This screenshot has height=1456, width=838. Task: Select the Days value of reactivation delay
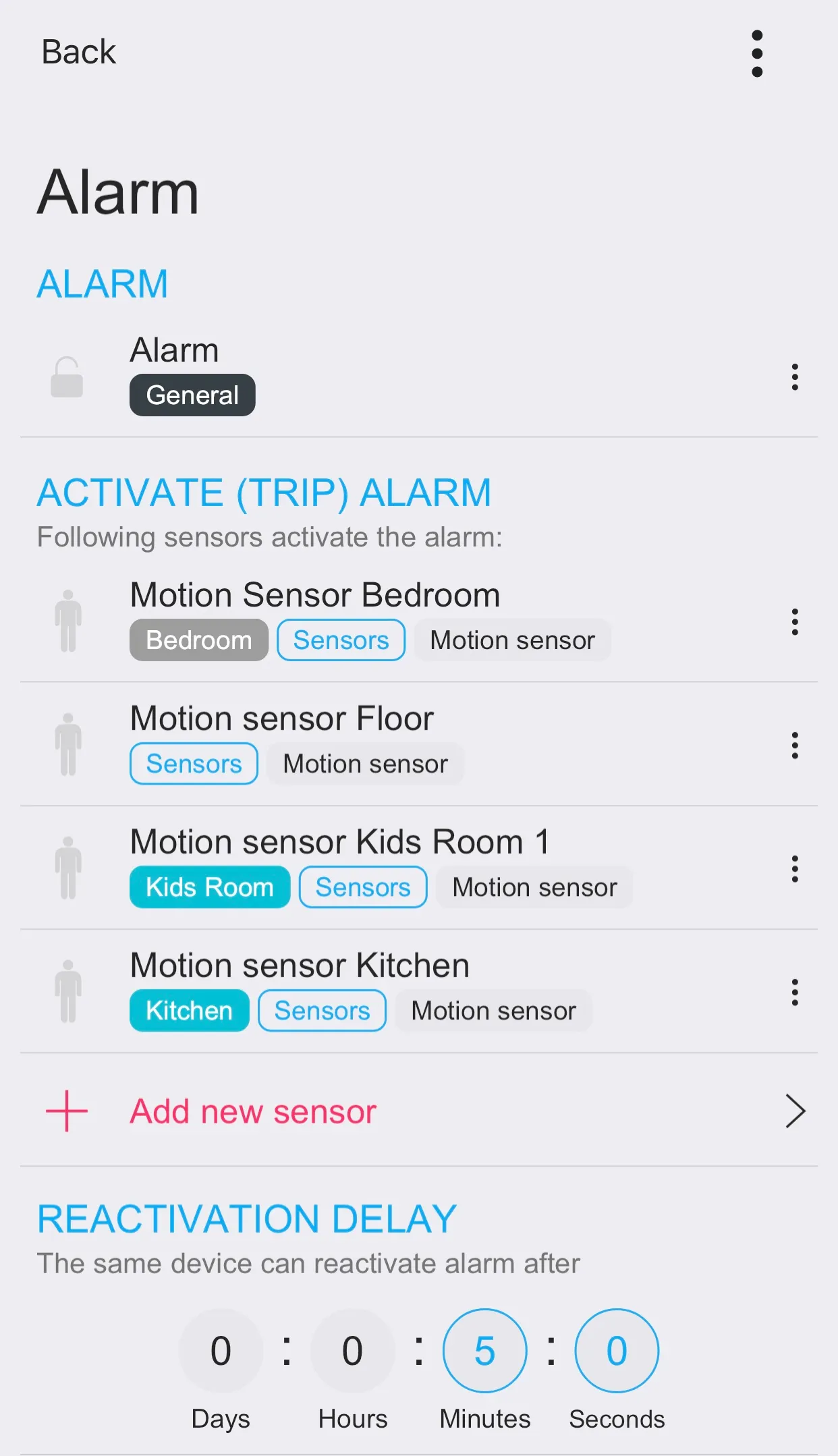(221, 1351)
